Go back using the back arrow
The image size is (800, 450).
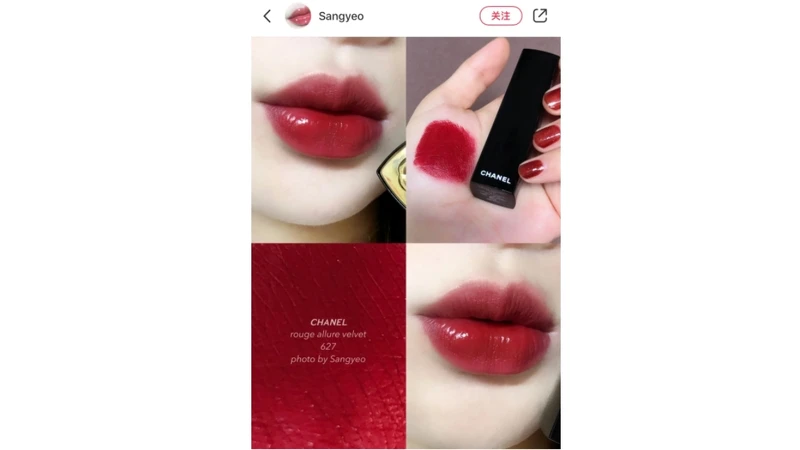click(x=267, y=16)
